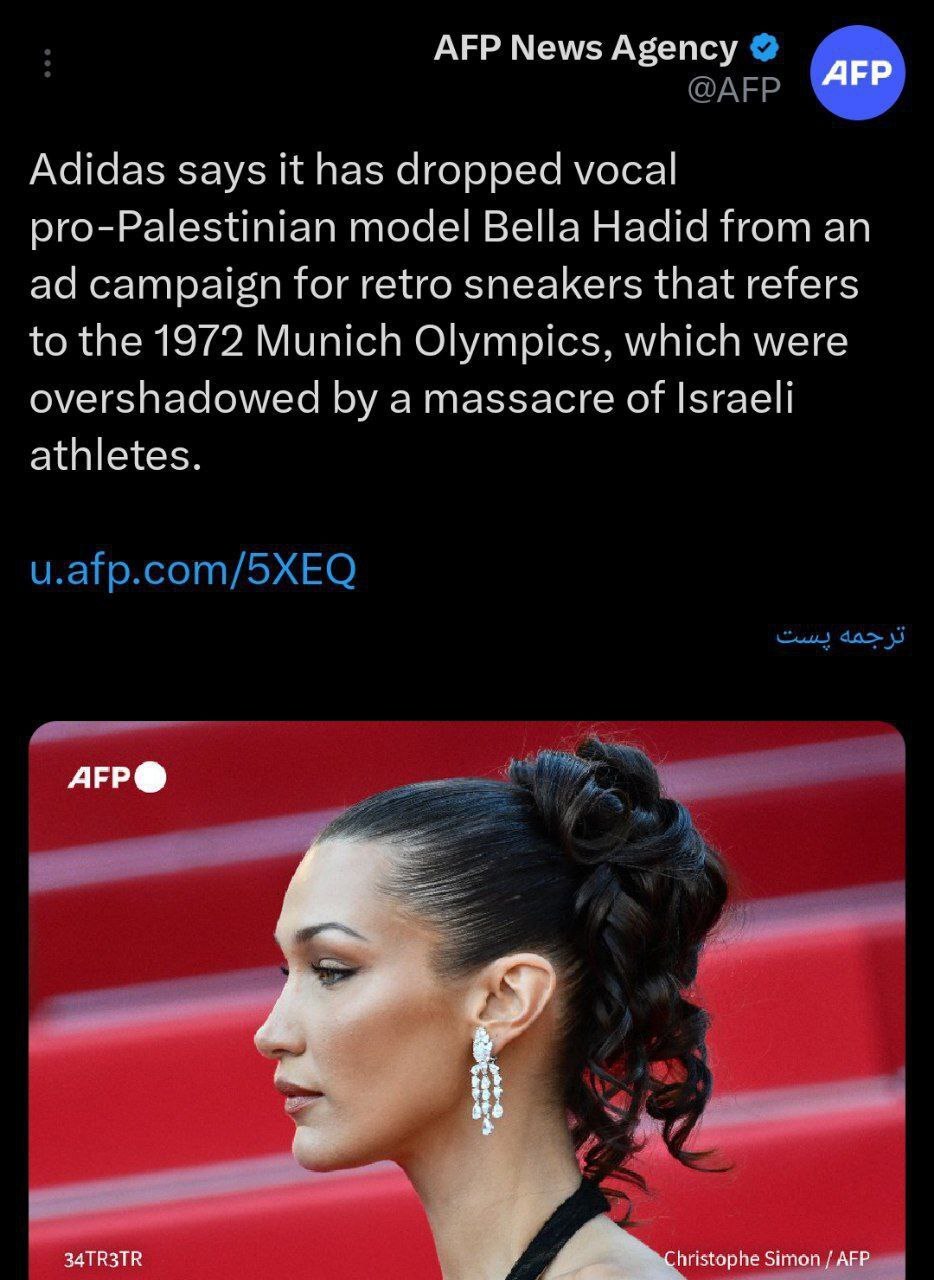The image size is (934, 1280).
Task: Open AFP News Agency account name
Action: [585, 48]
